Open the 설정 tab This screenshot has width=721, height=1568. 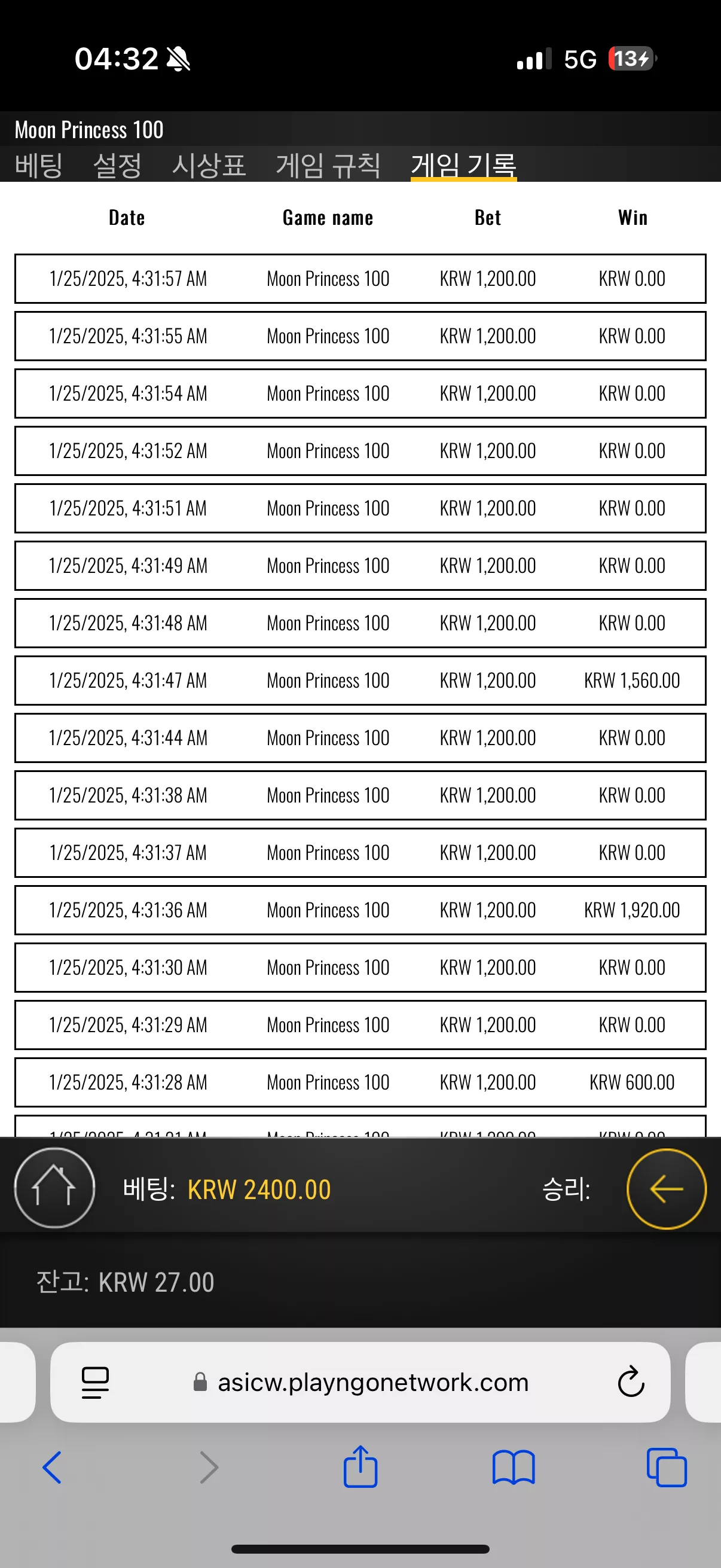coord(117,165)
